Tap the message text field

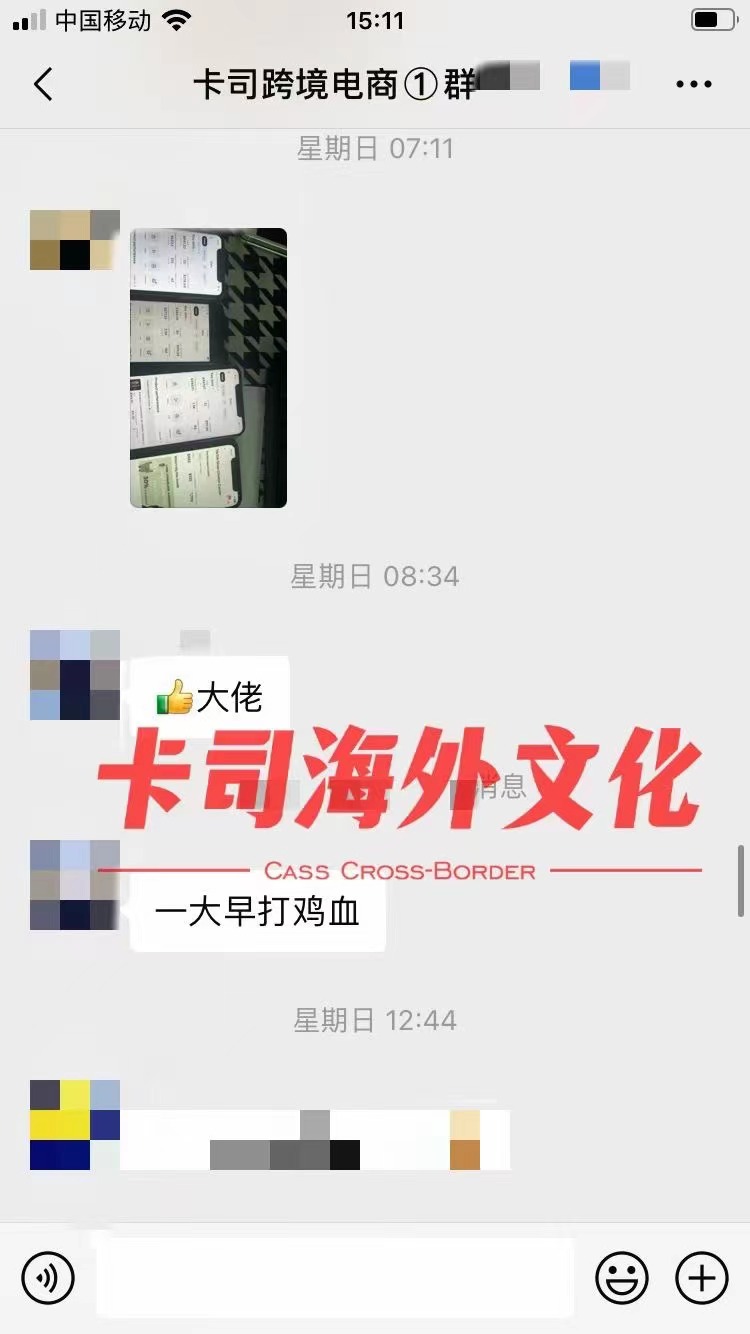click(335, 1277)
